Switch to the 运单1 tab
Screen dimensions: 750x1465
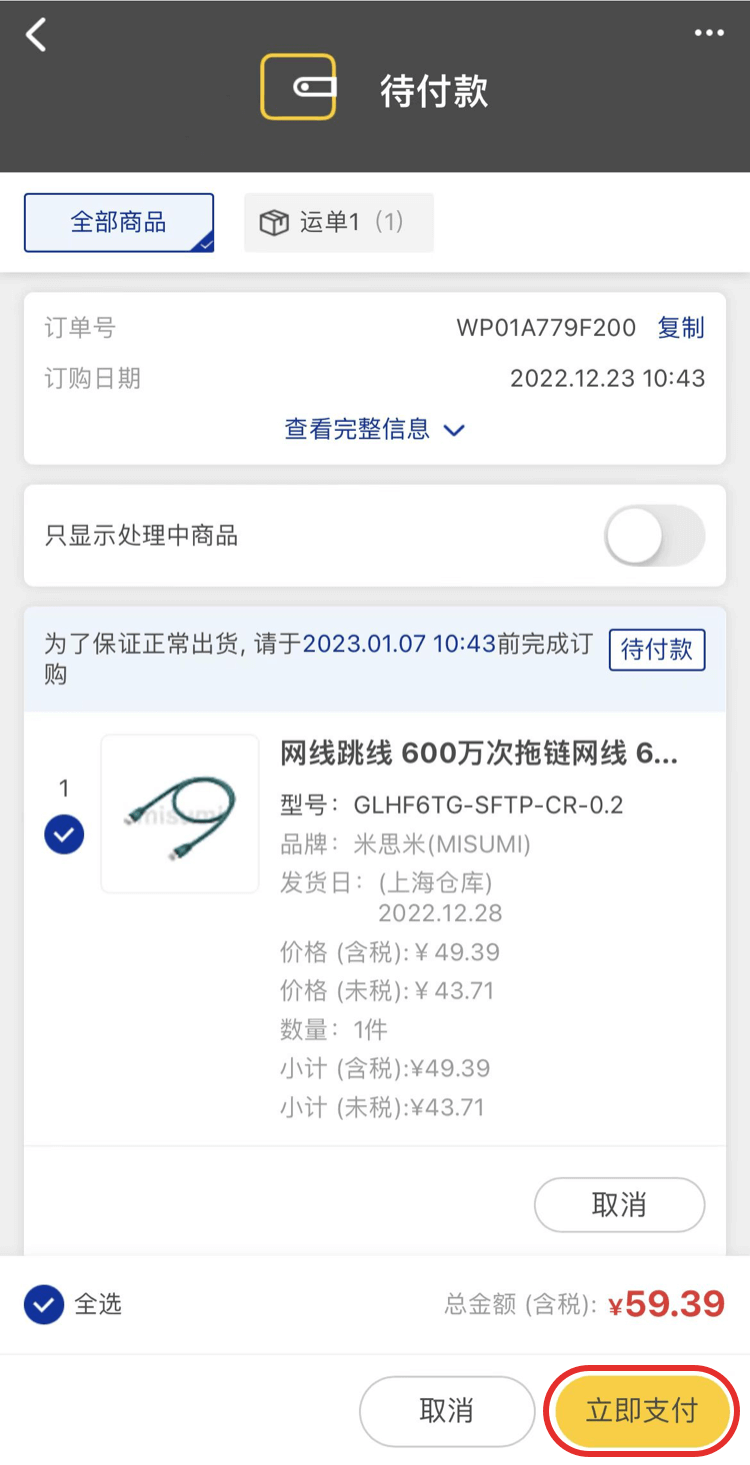[x=338, y=222]
